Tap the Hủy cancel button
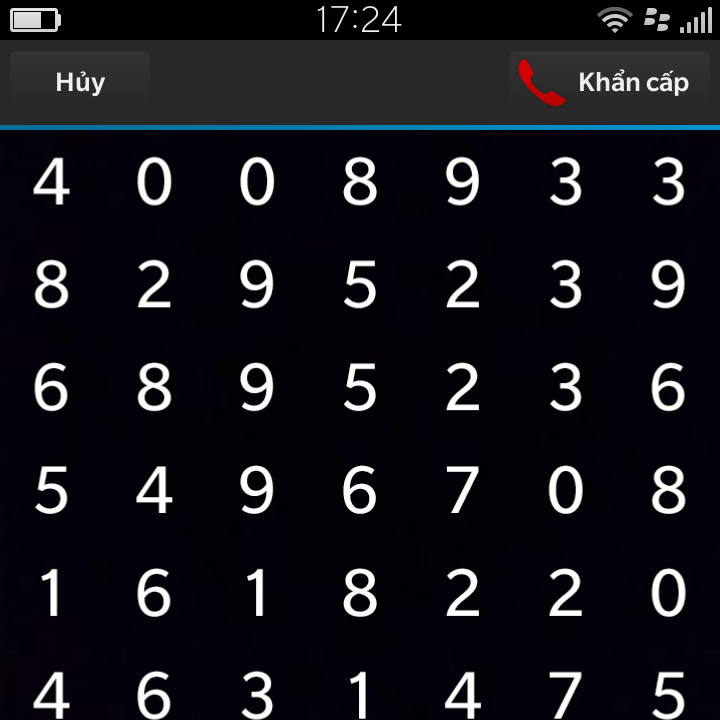This screenshot has height=720, width=720. coord(80,83)
